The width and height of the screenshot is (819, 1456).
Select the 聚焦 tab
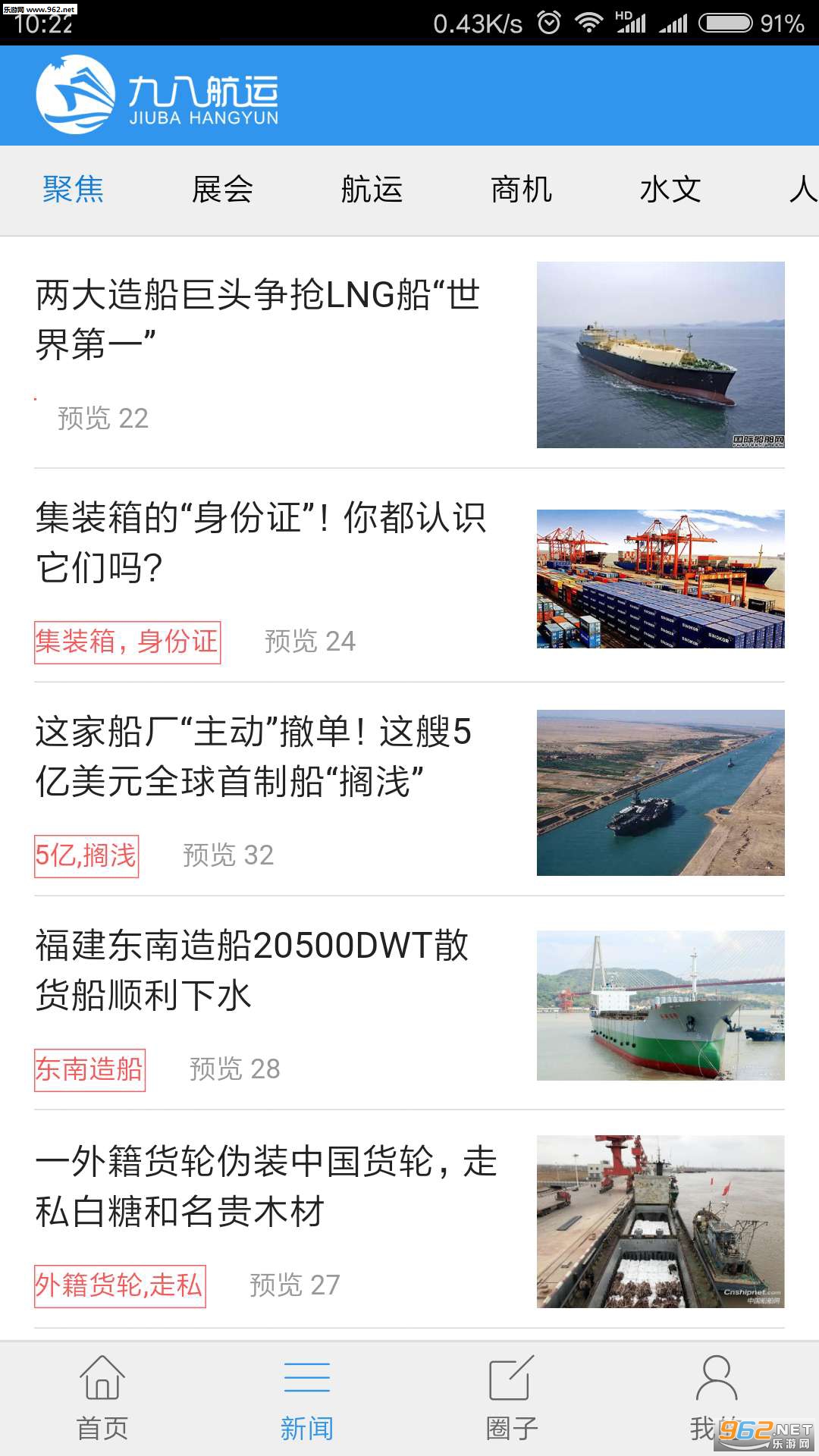pyautogui.click(x=73, y=190)
